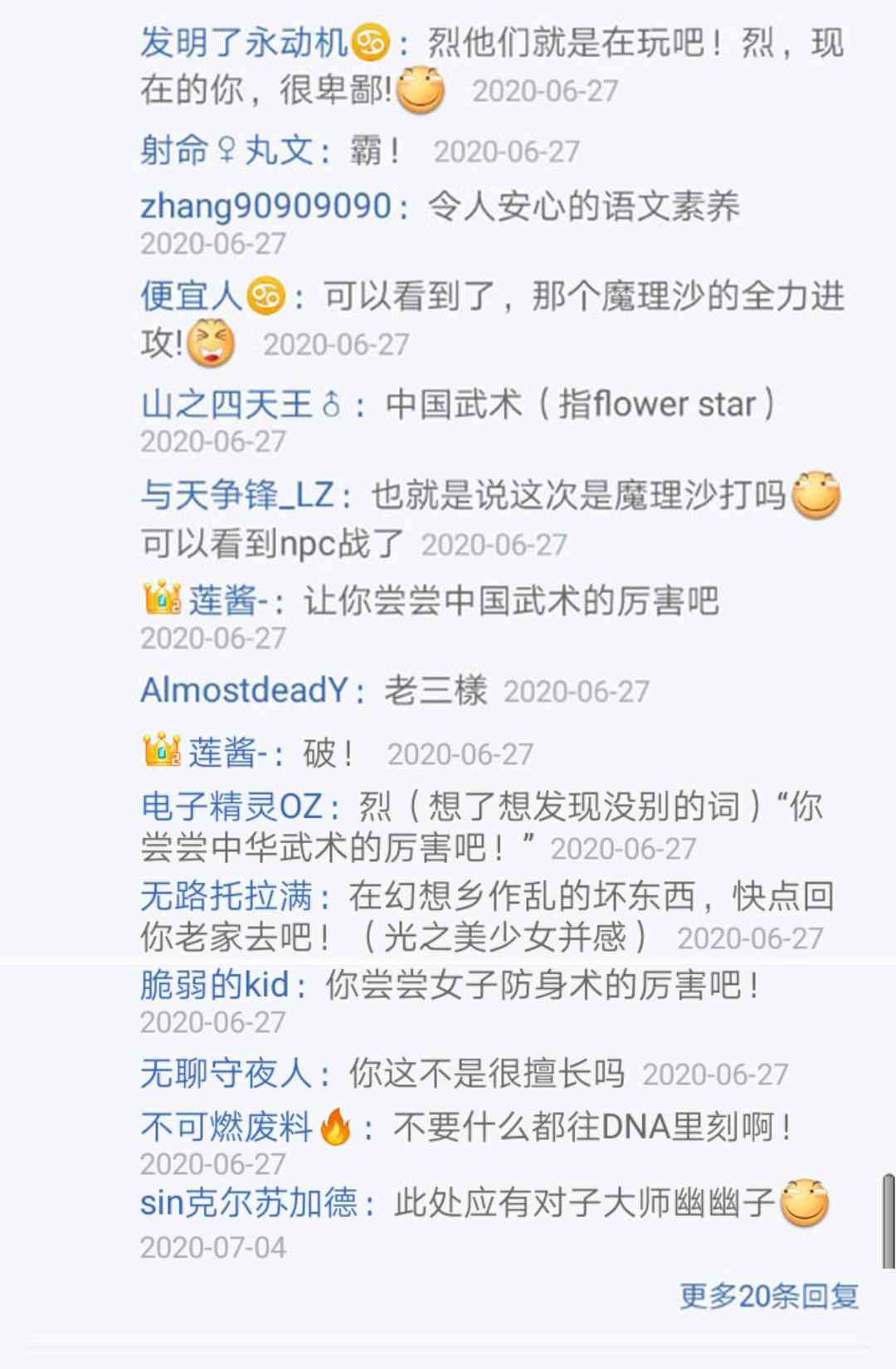
Task: Expand 更多20条回复 to load more replies
Action: click(x=769, y=1295)
